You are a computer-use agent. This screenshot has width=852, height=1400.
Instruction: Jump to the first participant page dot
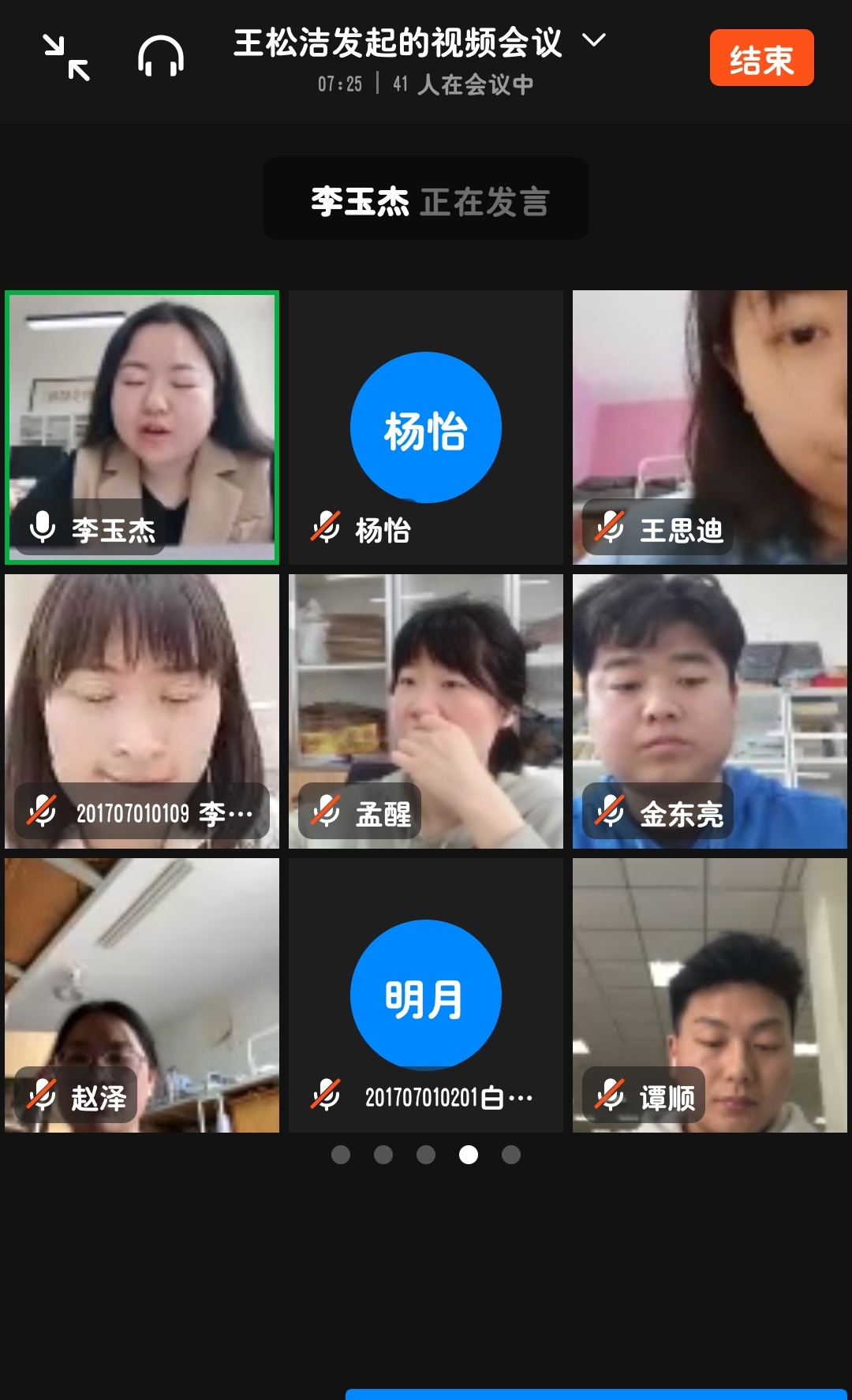tap(341, 1155)
